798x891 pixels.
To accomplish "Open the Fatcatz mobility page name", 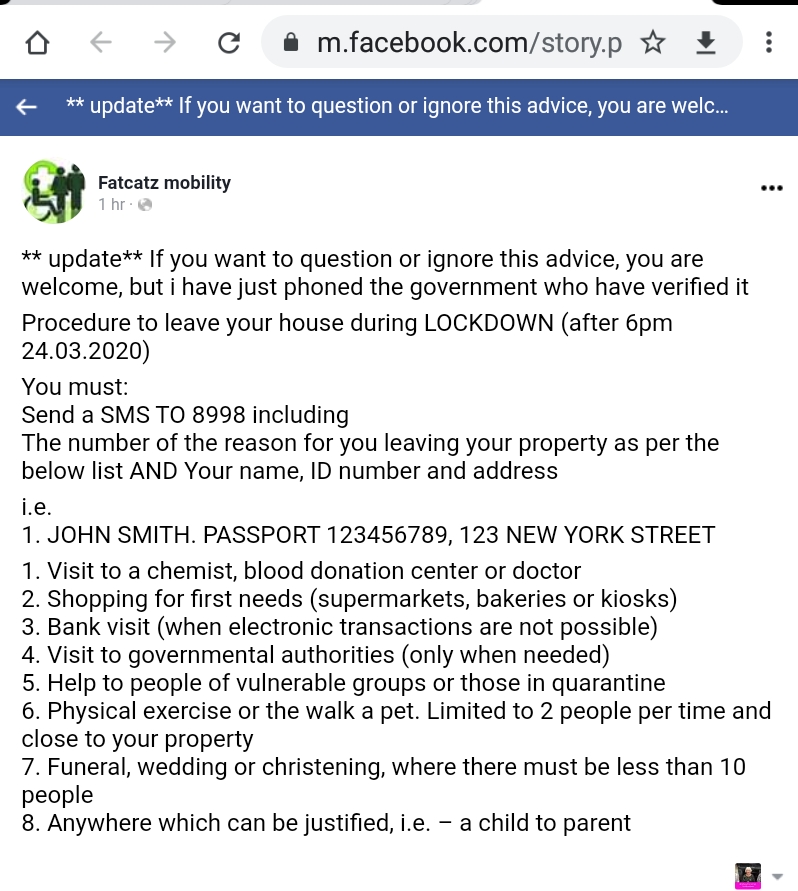I will 164,182.
